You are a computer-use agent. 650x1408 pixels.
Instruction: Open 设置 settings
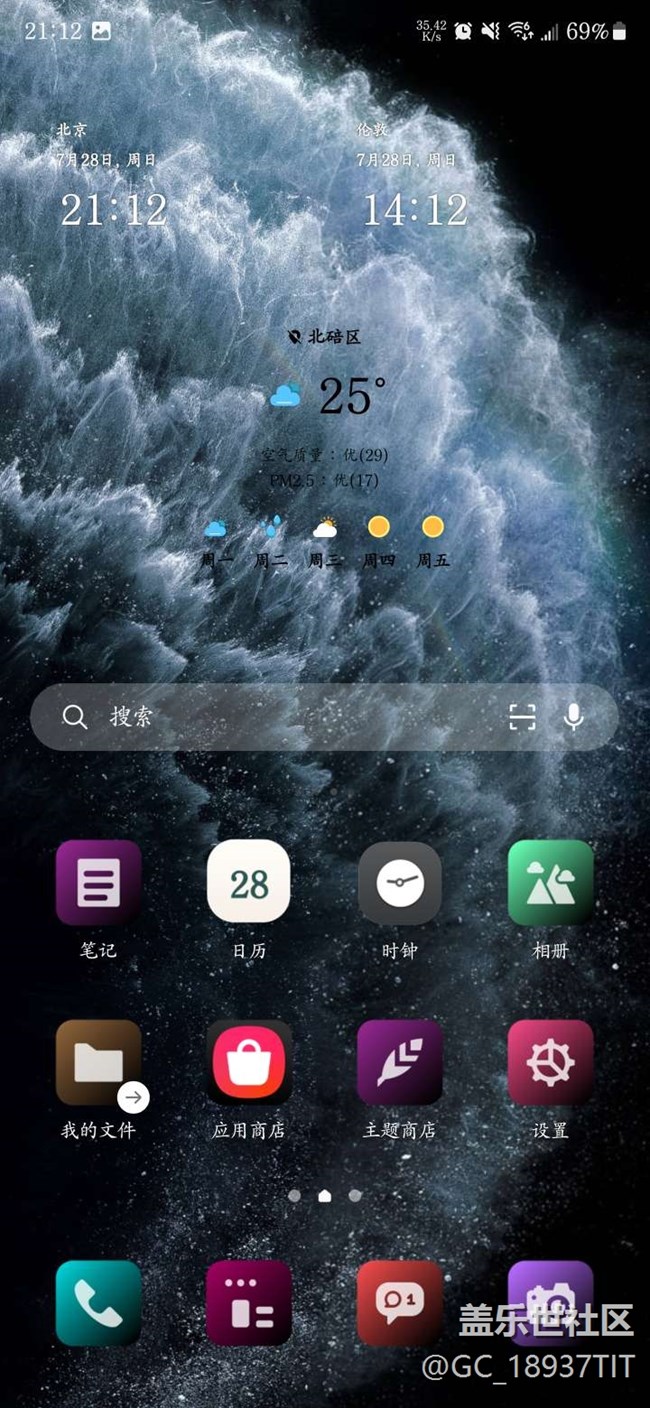click(550, 1062)
